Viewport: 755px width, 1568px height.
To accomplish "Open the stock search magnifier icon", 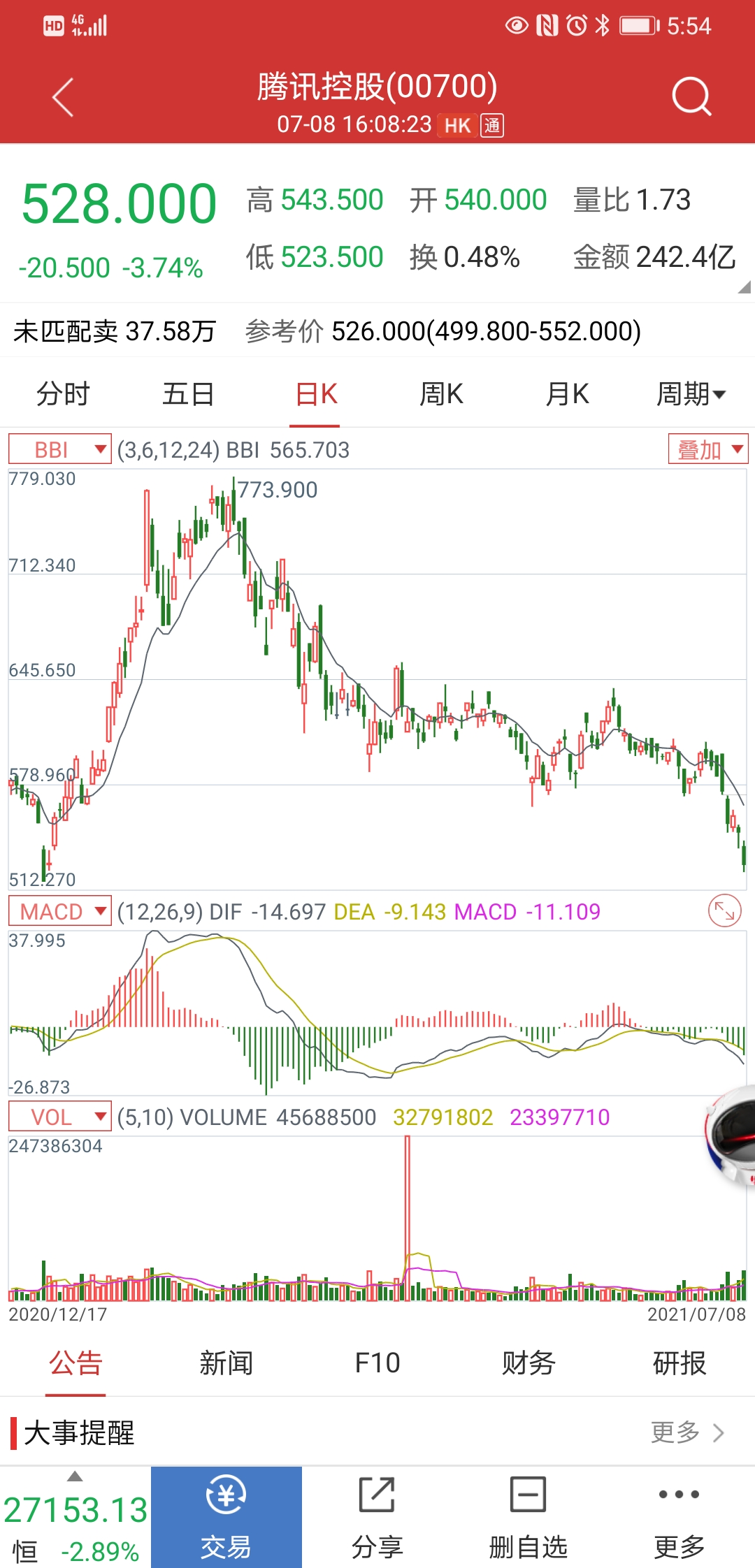I will [x=691, y=97].
